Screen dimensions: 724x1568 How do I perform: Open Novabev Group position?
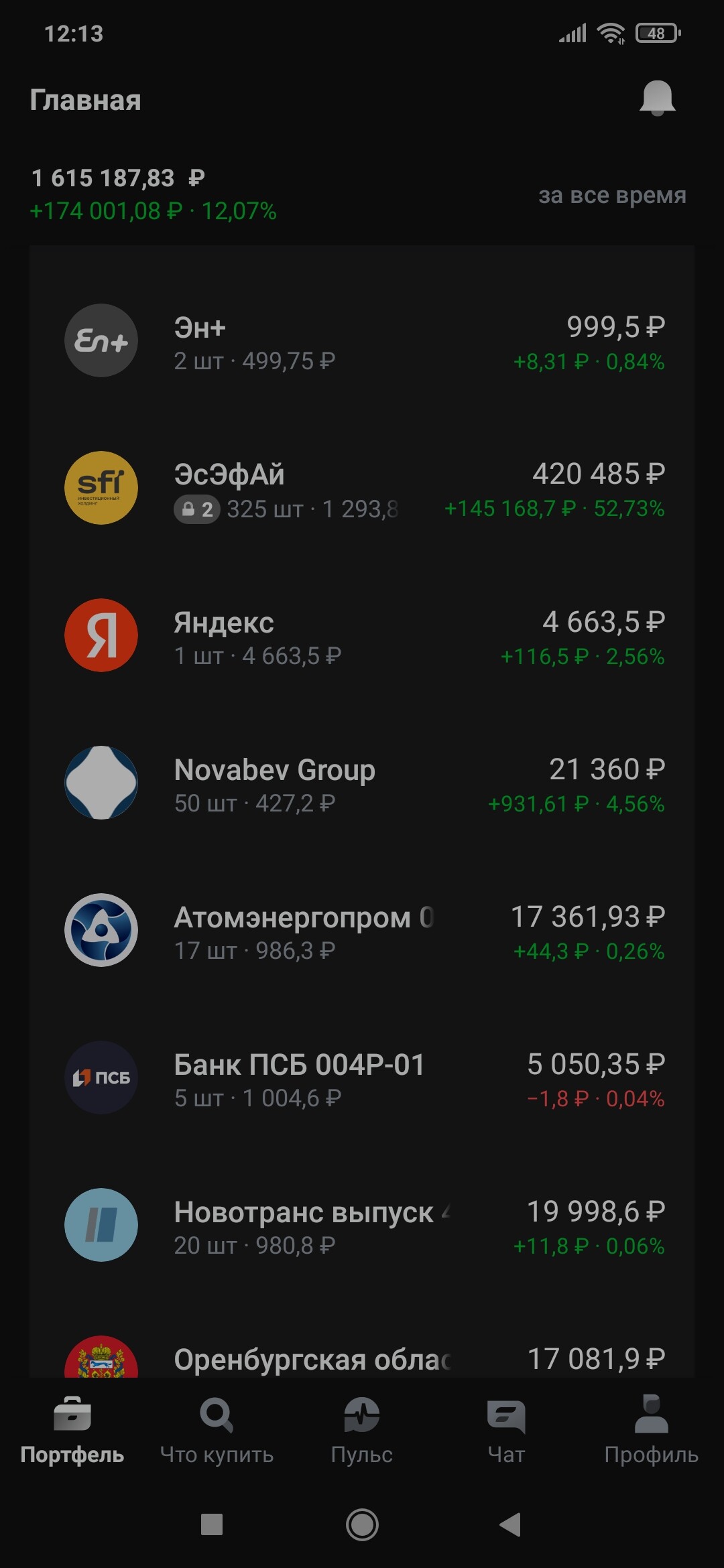(x=362, y=783)
